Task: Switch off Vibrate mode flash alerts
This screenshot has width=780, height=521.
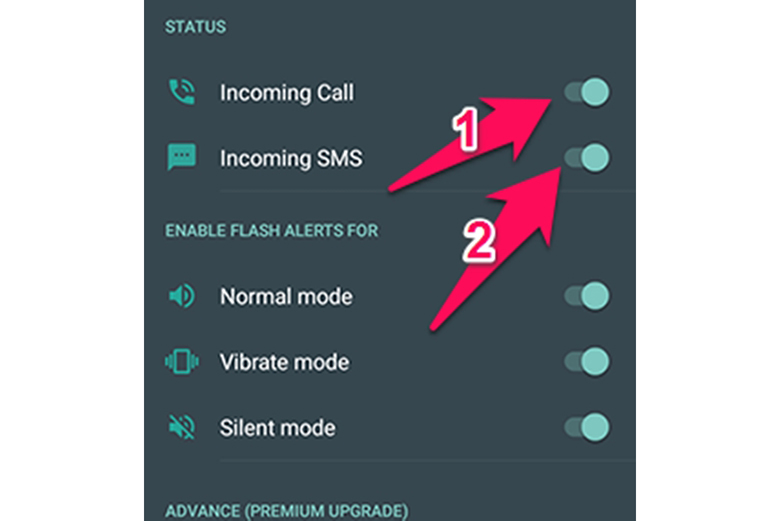Action: coord(587,361)
